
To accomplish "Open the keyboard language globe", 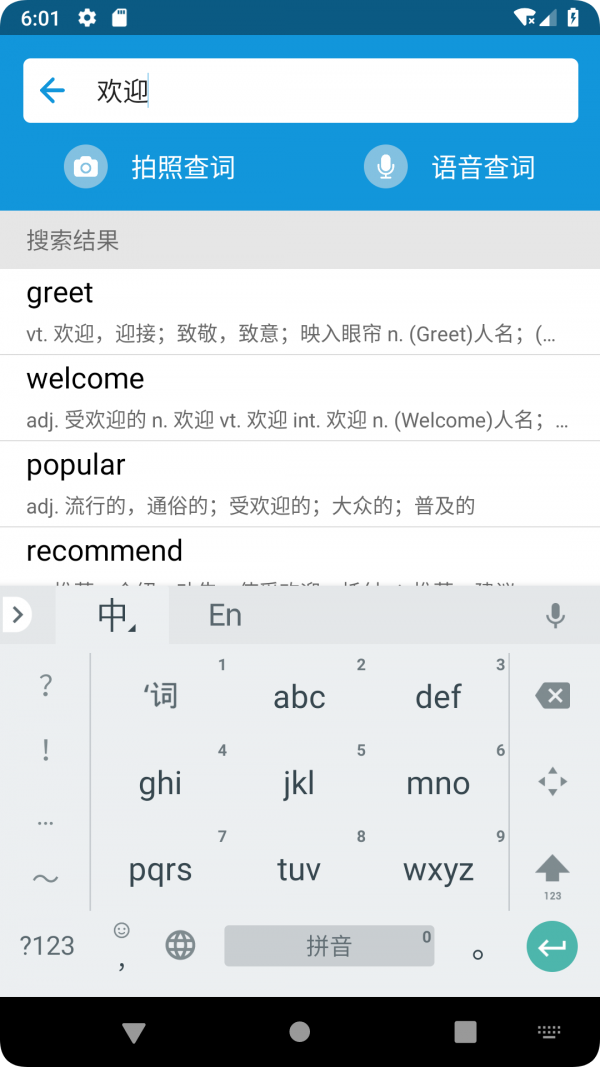I will point(180,945).
